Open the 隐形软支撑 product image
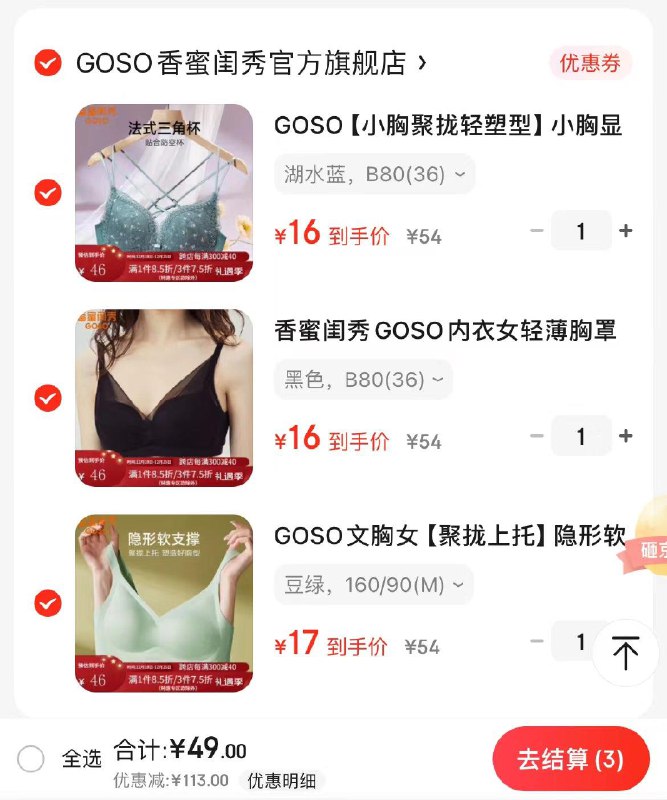 164,603
